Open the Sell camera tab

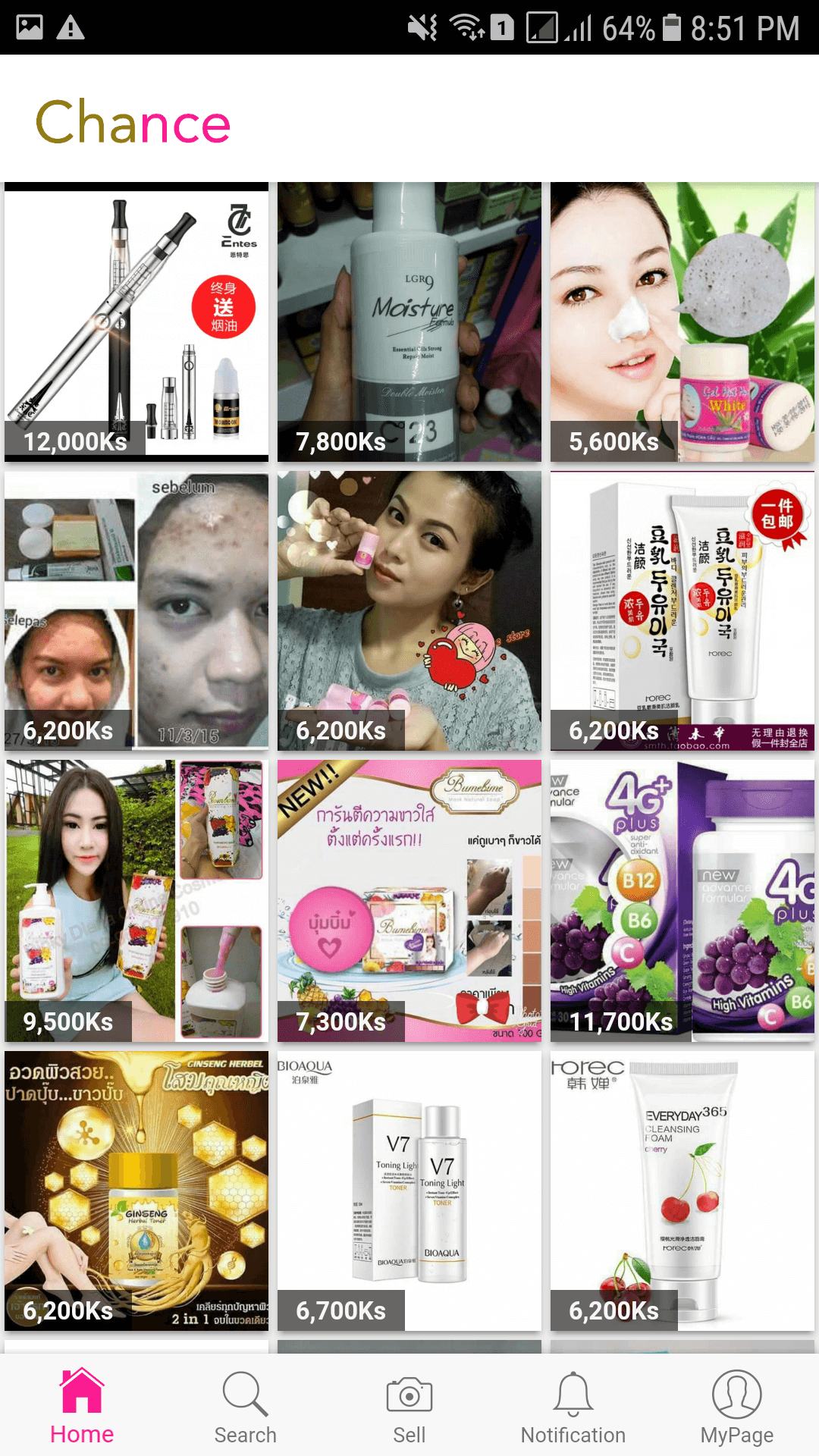tap(409, 1407)
